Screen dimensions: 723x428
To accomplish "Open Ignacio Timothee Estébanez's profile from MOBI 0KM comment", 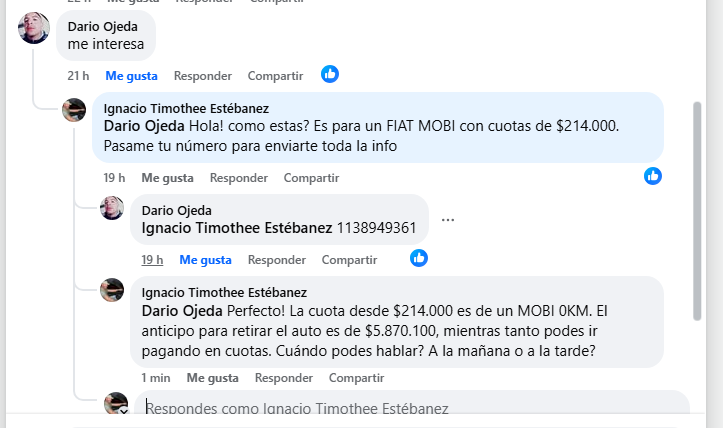I will pyautogui.click(x=225, y=293).
